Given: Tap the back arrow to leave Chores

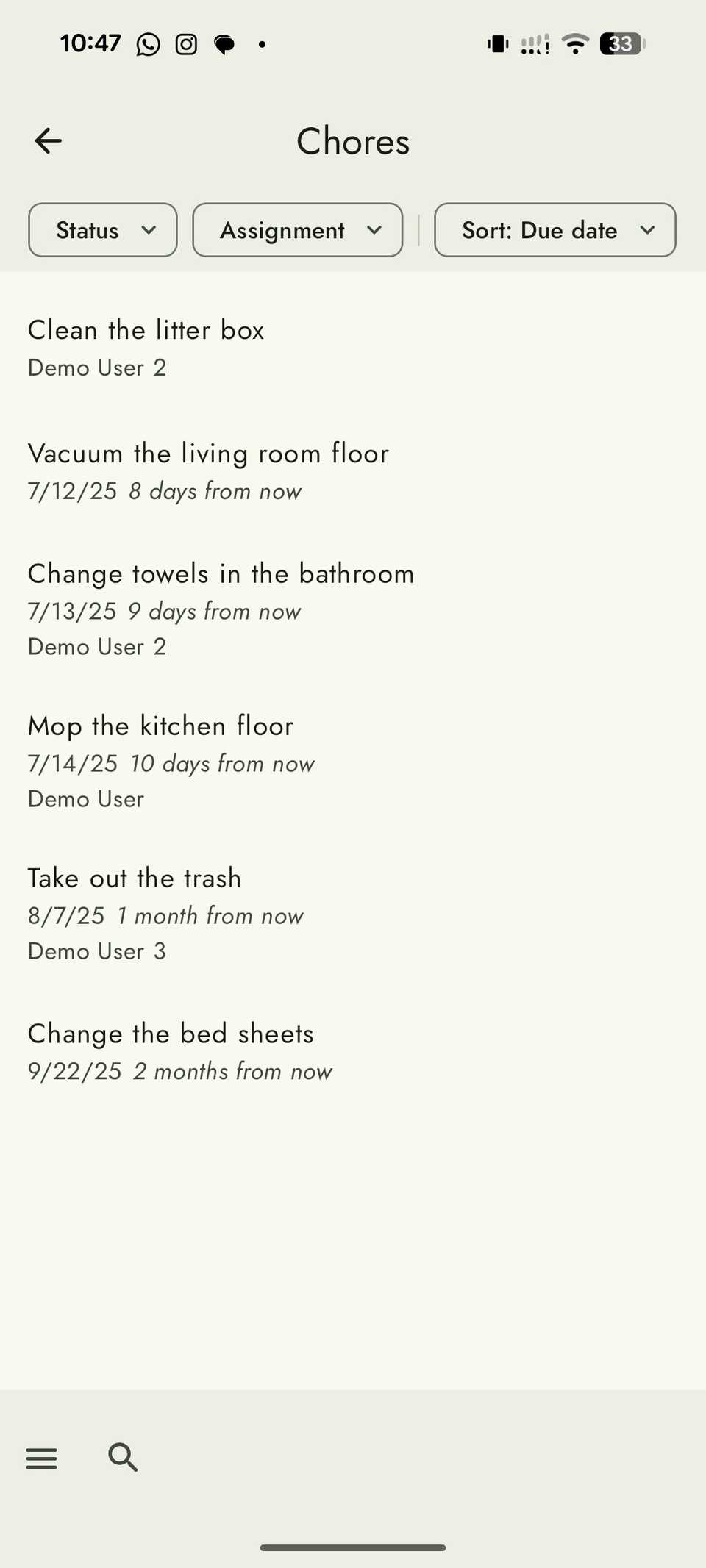Looking at the screenshot, I should tap(47, 140).
